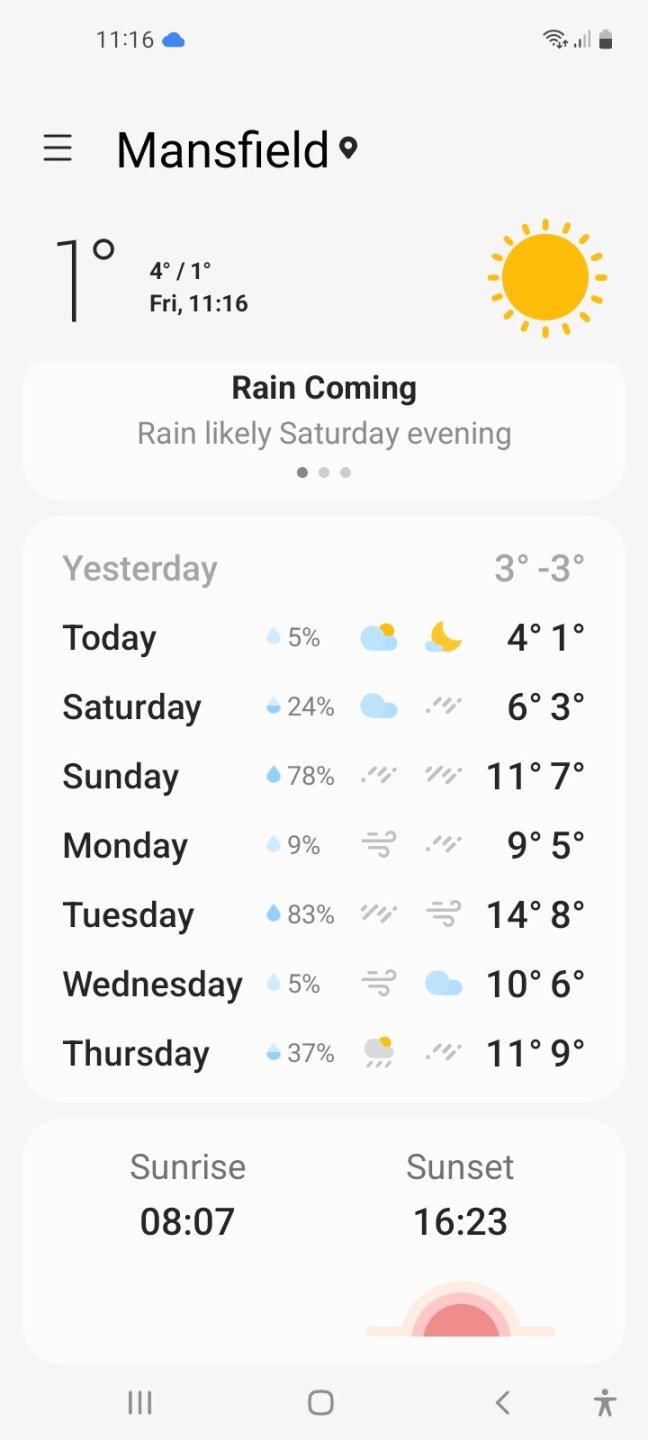View Sunday's forecast details
The width and height of the screenshot is (648, 1440).
[323, 776]
